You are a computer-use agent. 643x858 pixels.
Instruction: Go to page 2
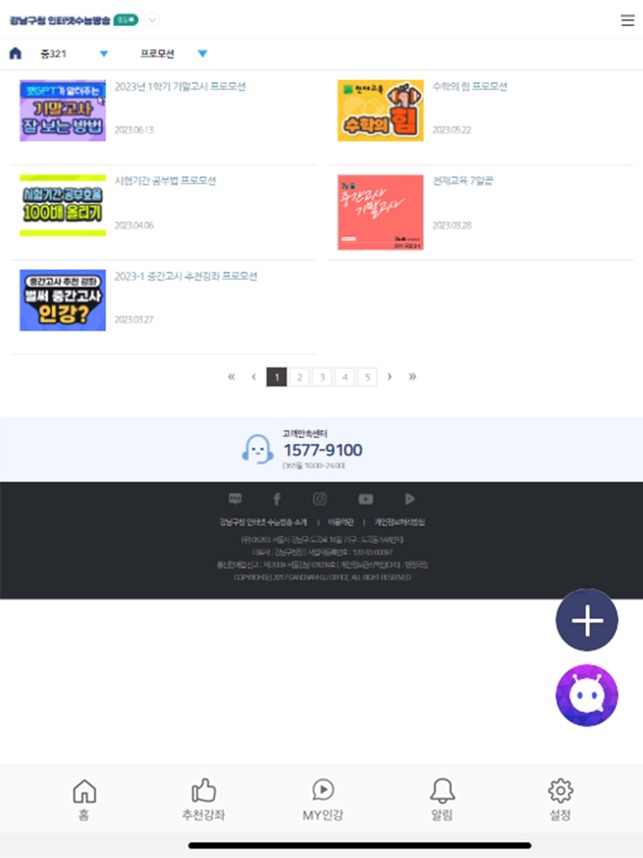(299, 377)
